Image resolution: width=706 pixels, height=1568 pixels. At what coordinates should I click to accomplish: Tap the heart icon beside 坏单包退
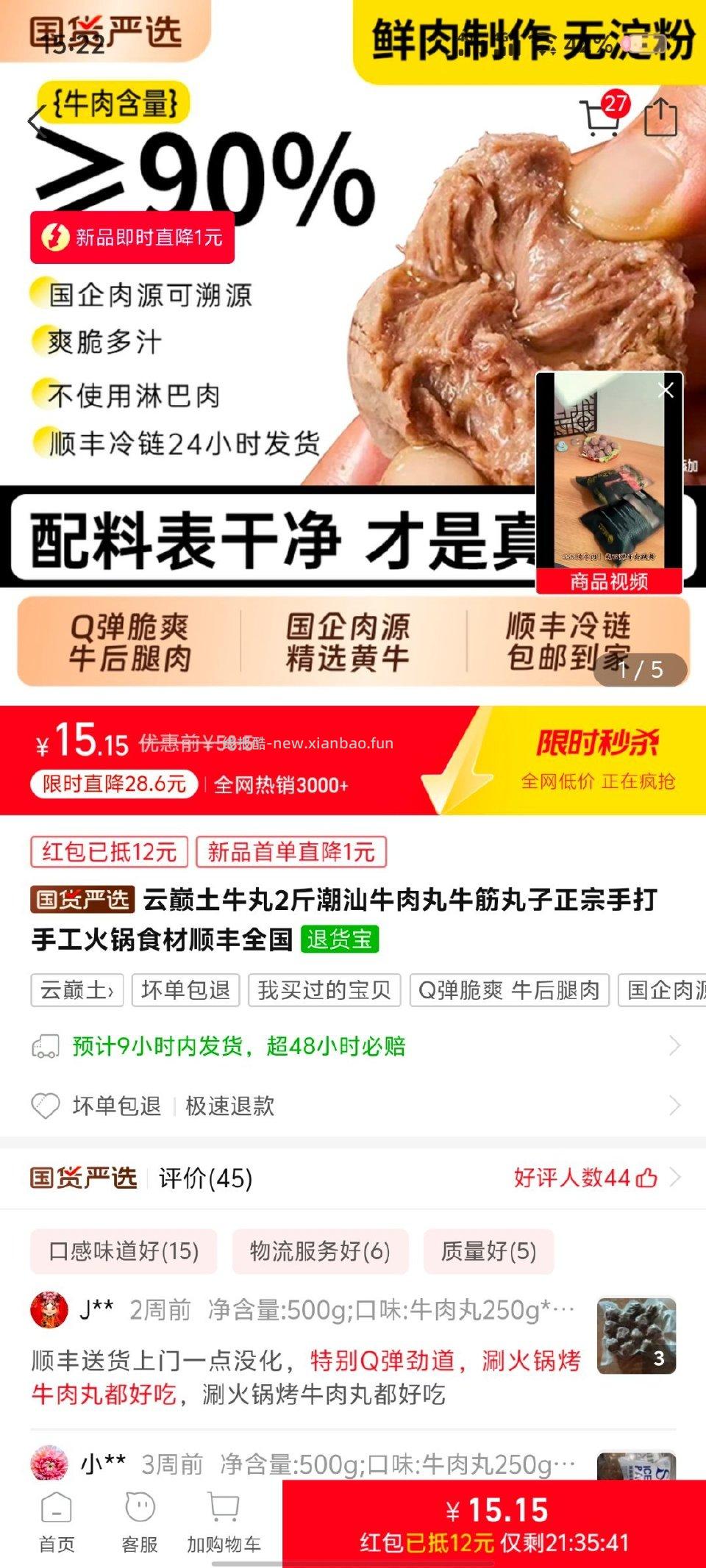[x=46, y=1105]
